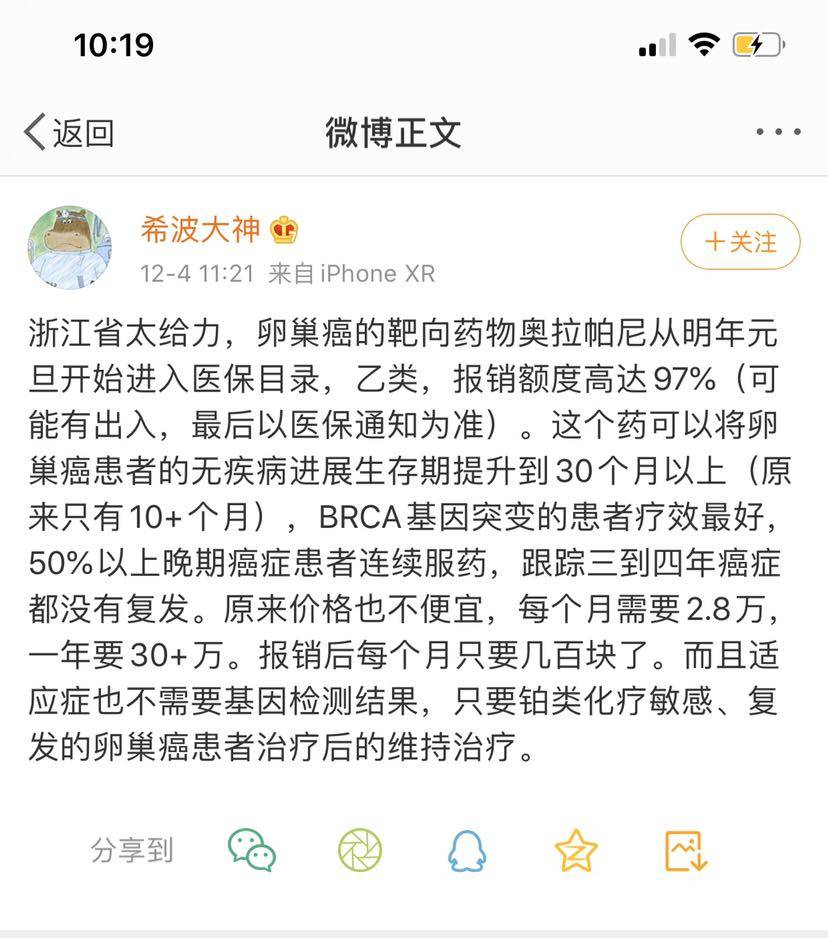View the 希波大神 username profile
Viewport: 828px width, 938px height.
click(x=200, y=230)
